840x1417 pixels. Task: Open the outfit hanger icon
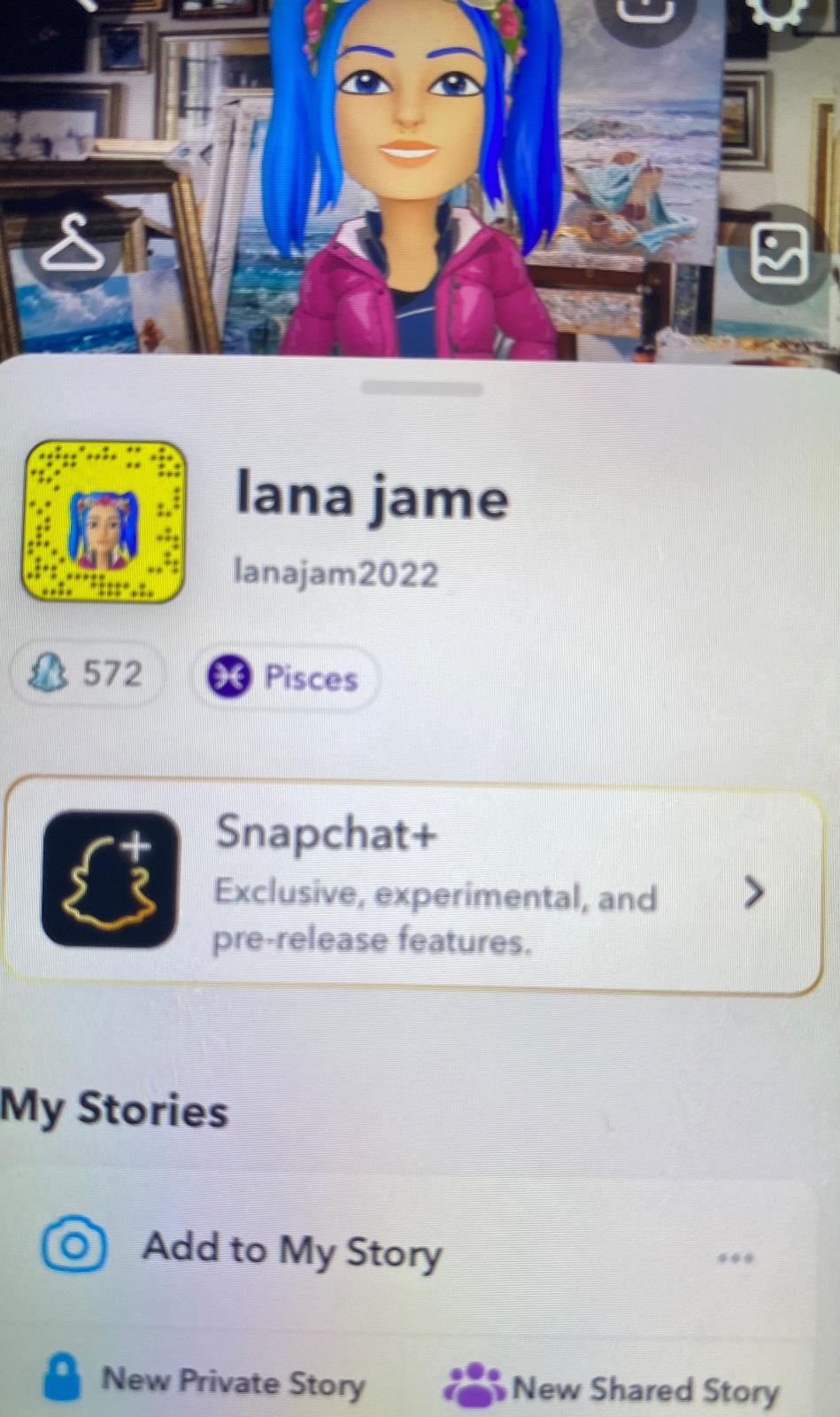pyautogui.click(x=73, y=245)
